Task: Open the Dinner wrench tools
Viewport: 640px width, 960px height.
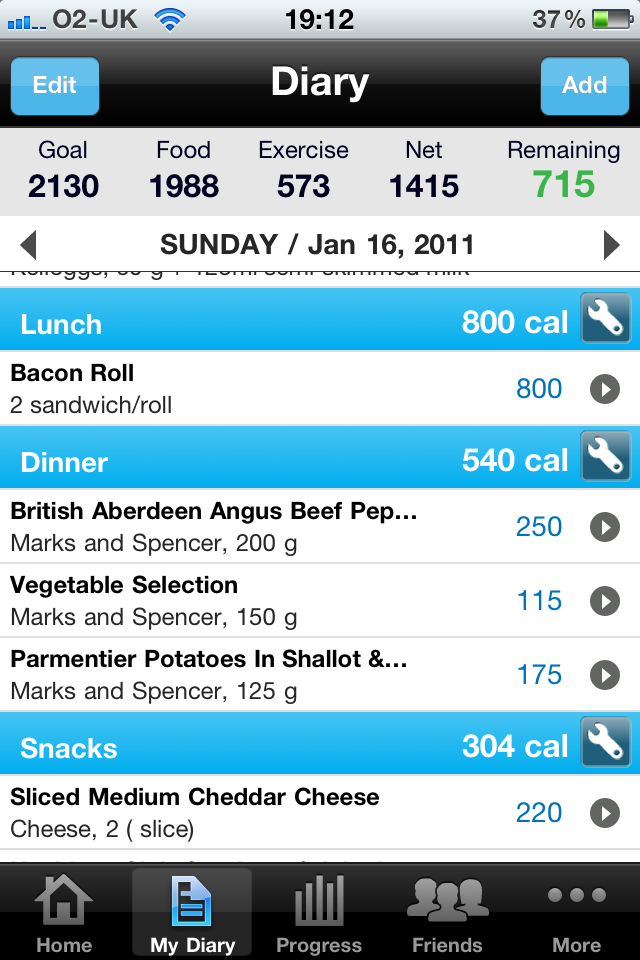Action: point(605,457)
